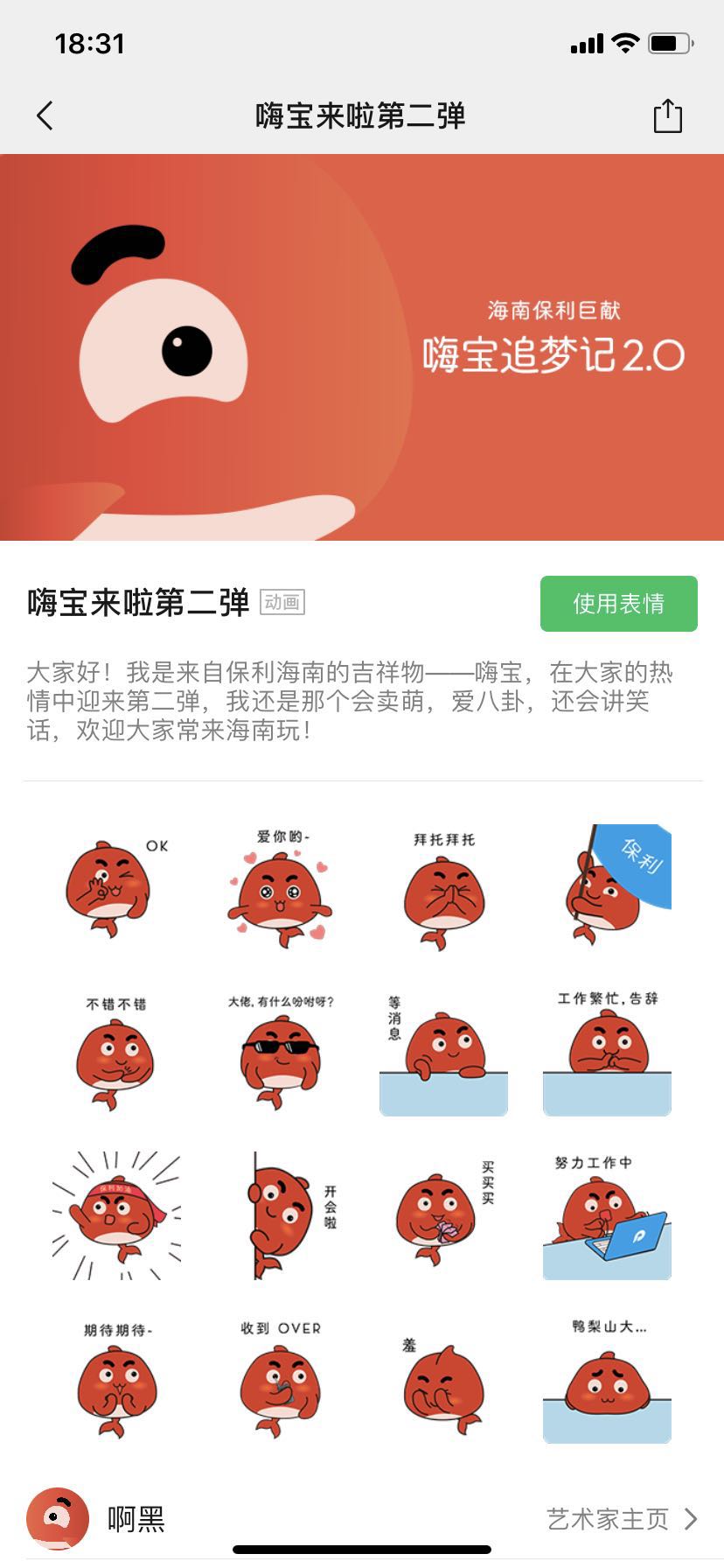
Task: Go back using the arrow icon
Action: point(45,115)
